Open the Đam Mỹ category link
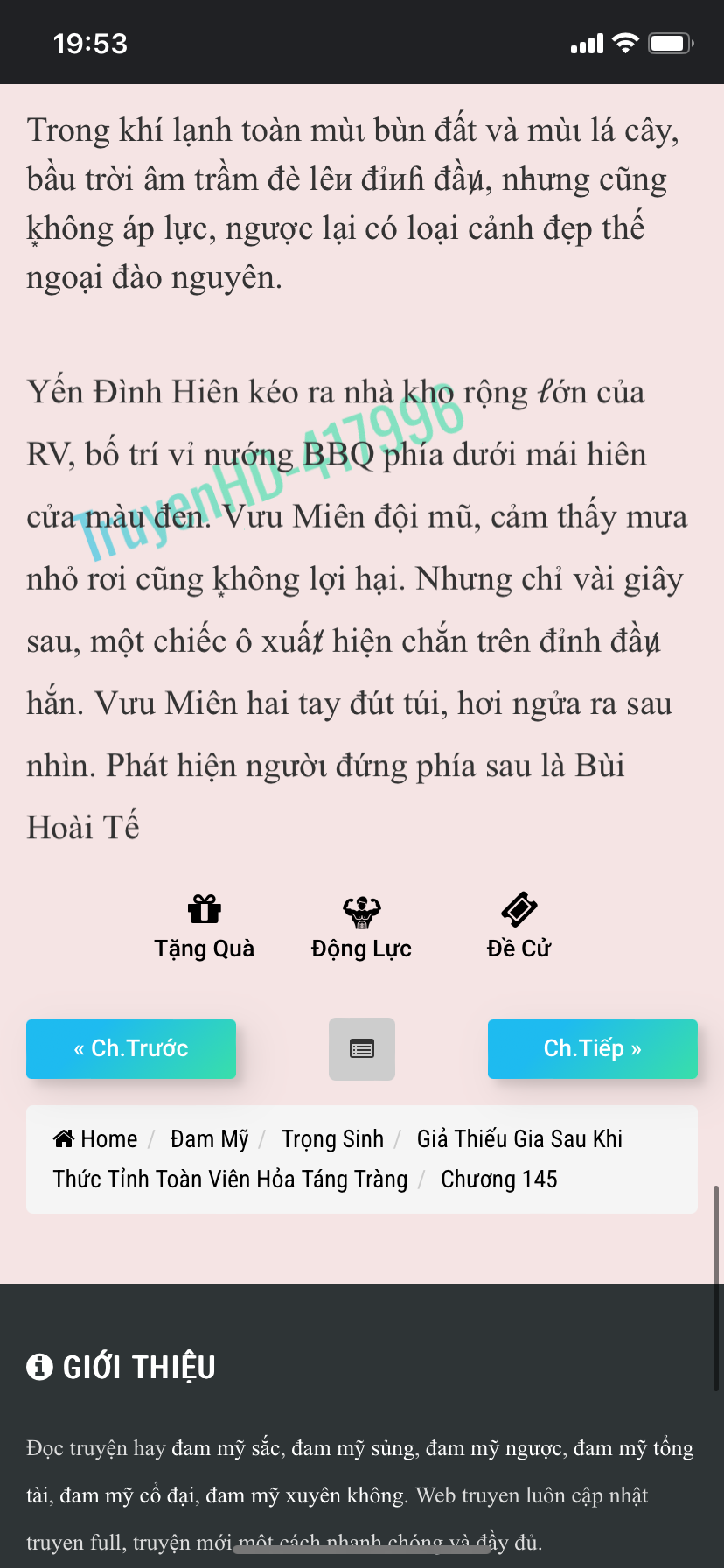 209,1138
